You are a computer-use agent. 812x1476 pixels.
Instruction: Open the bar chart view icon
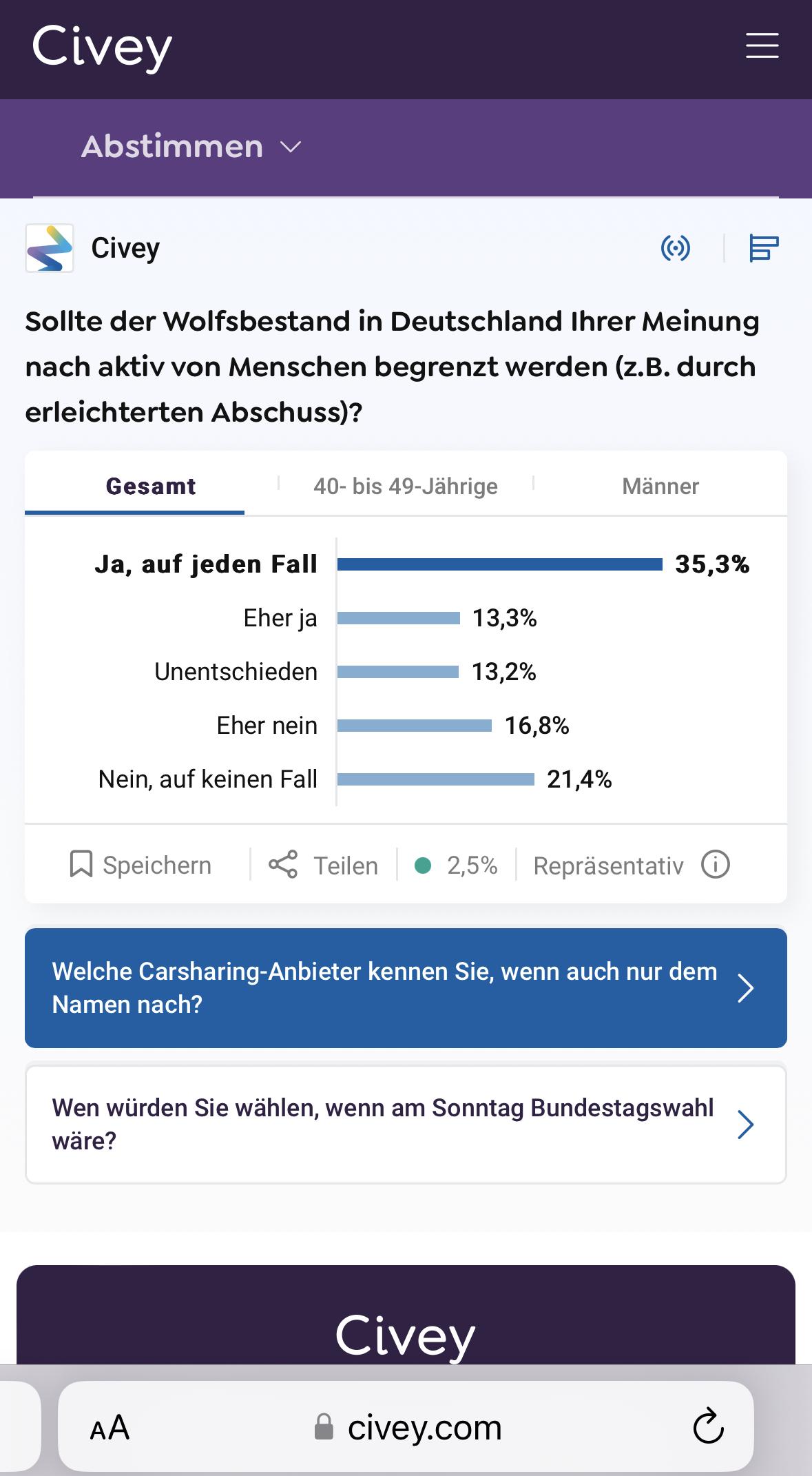[x=764, y=247]
